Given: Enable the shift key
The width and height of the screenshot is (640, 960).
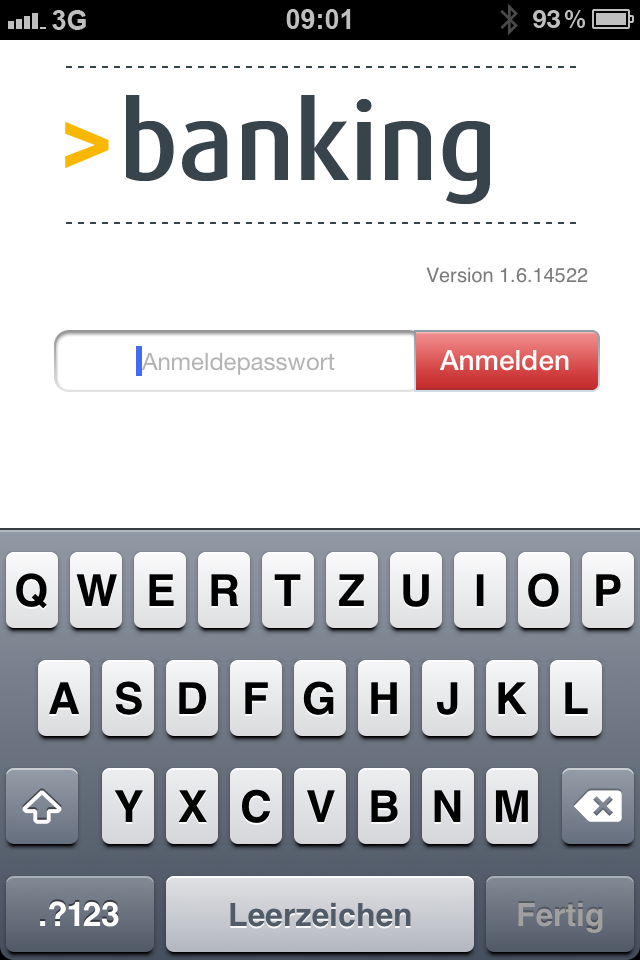Looking at the screenshot, I should [x=42, y=806].
